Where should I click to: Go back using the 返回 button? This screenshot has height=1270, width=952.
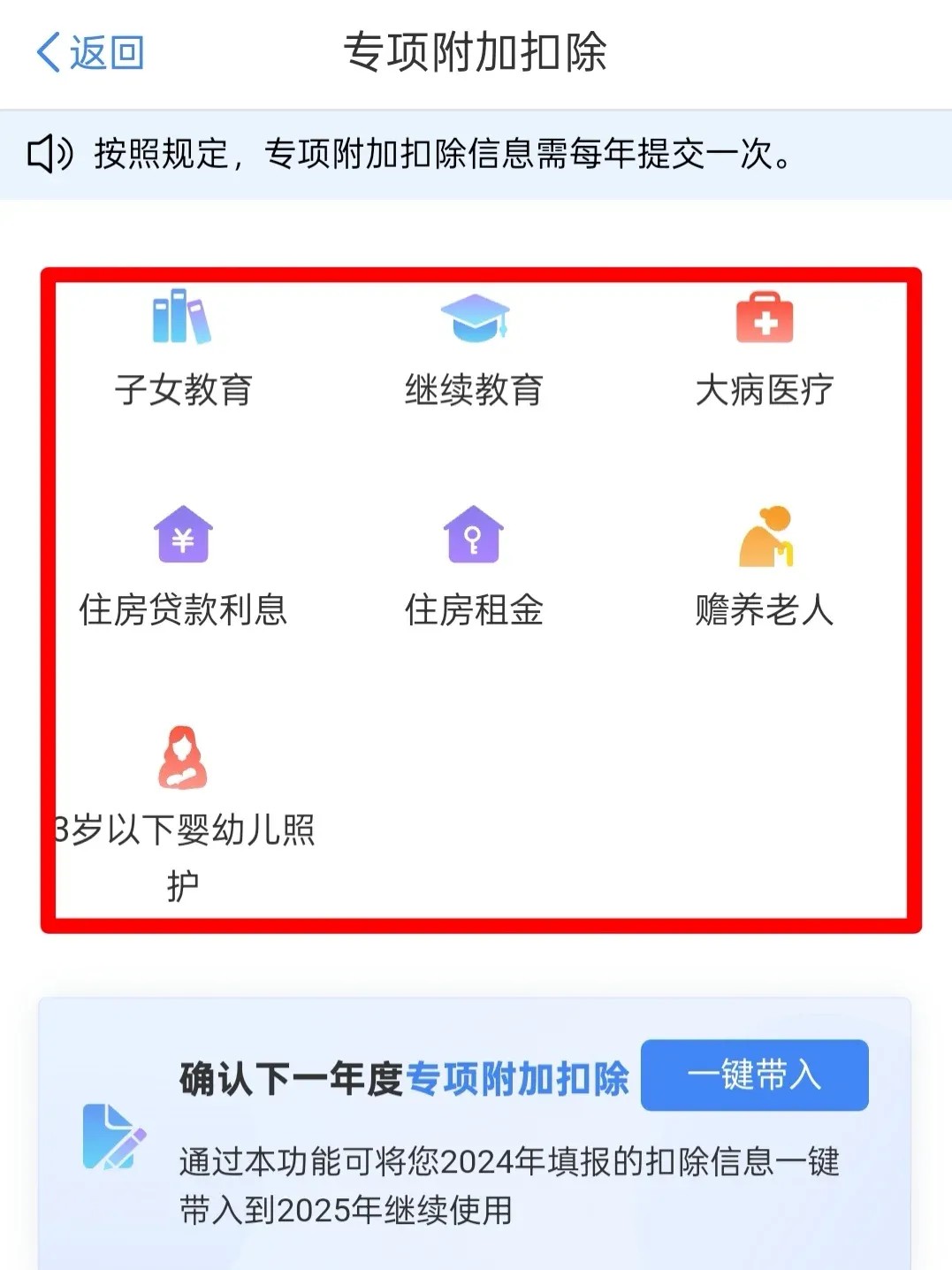pos(90,53)
